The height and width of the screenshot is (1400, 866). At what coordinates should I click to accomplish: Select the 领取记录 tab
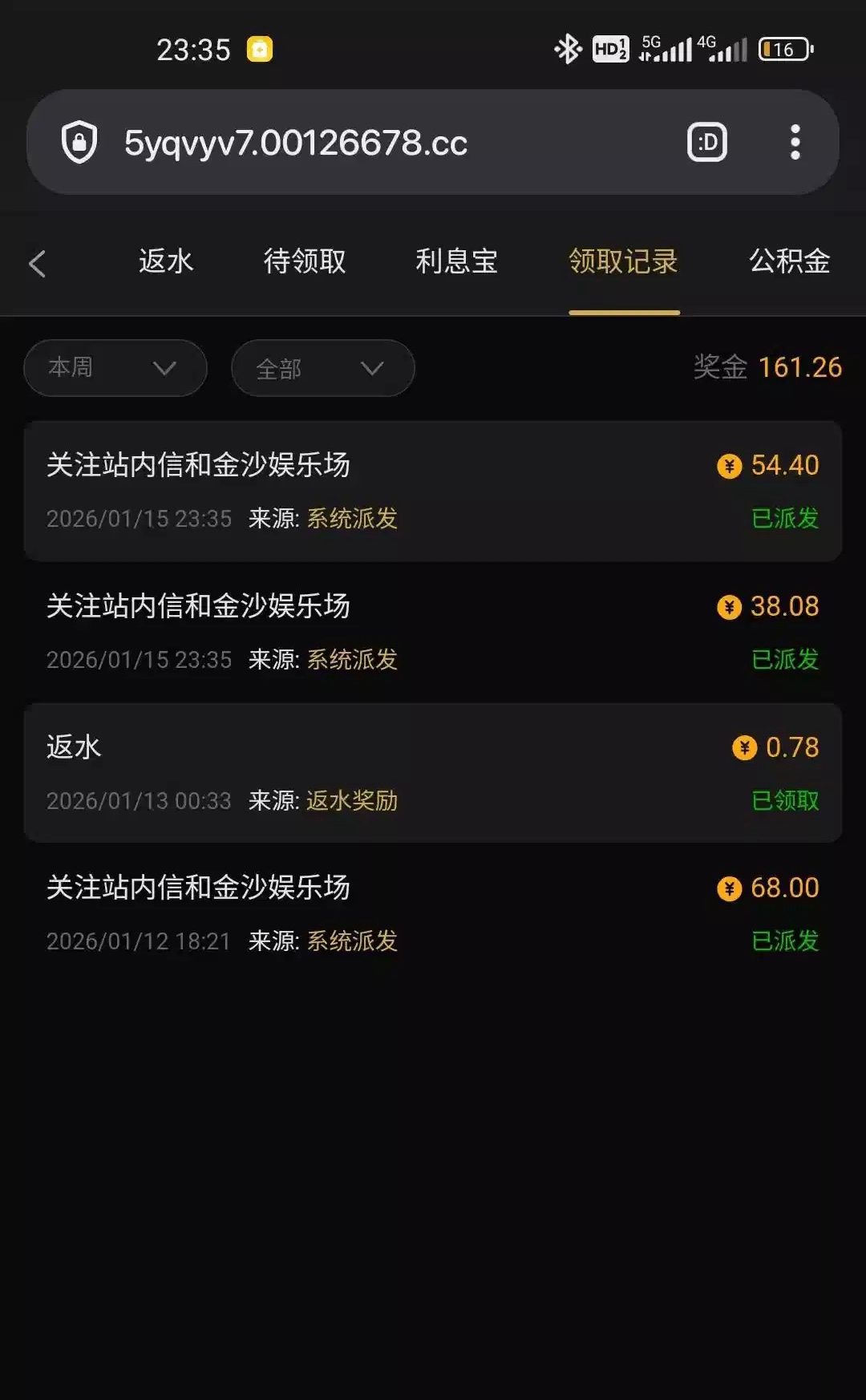coord(623,261)
